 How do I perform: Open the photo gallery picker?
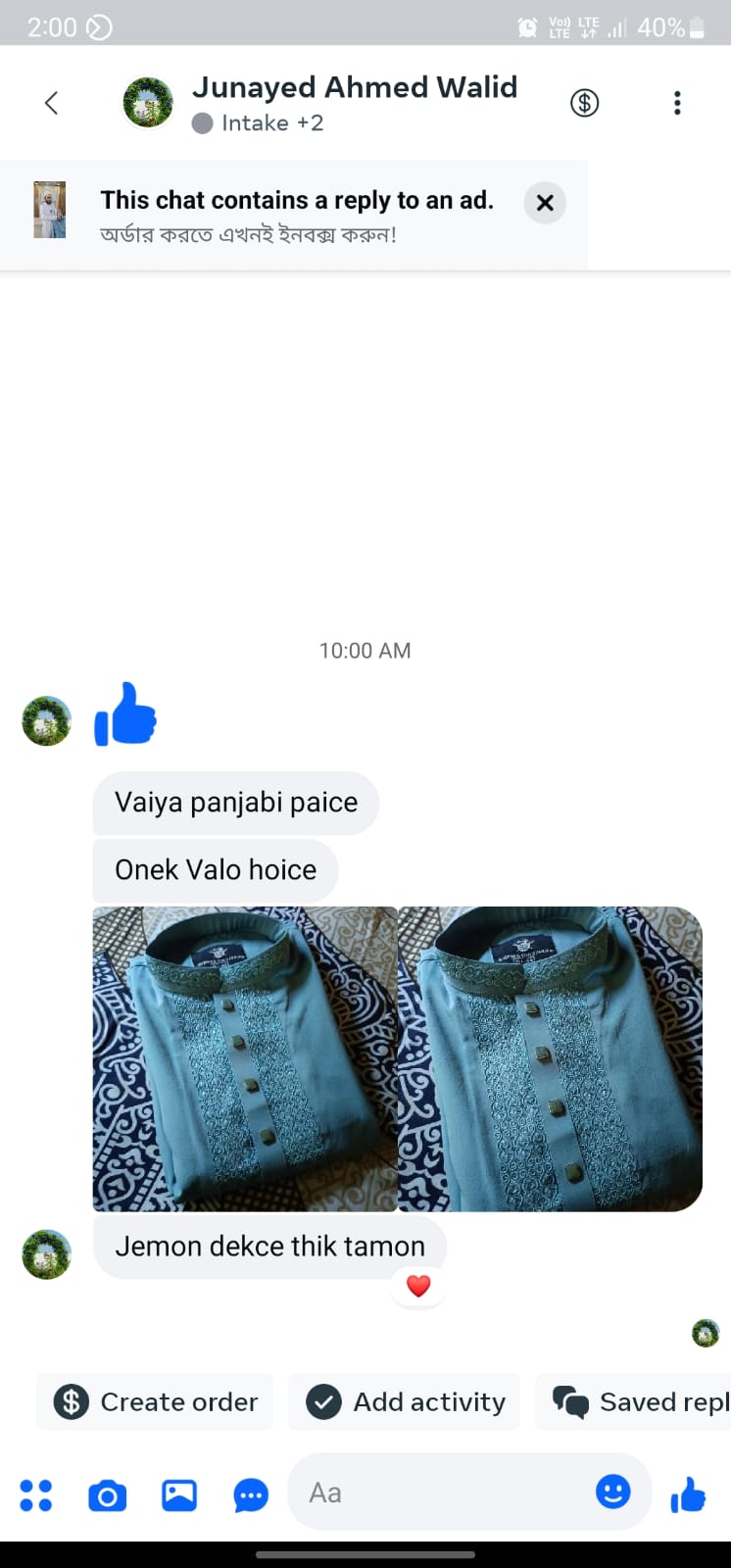coord(179,1495)
